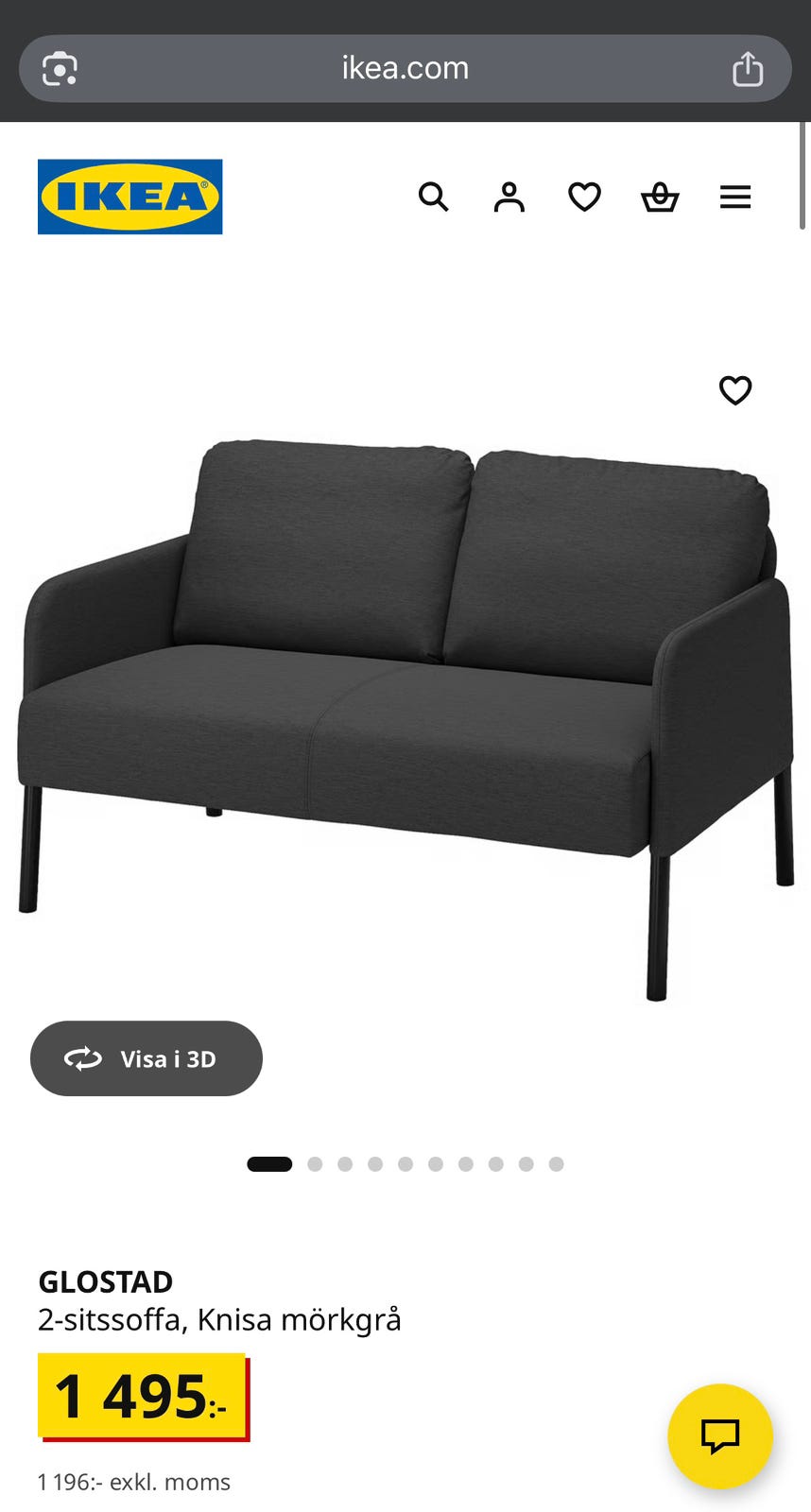The height and width of the screenshot is (1512, 811).
Task: Open the shopping basket
Action: 661,198
